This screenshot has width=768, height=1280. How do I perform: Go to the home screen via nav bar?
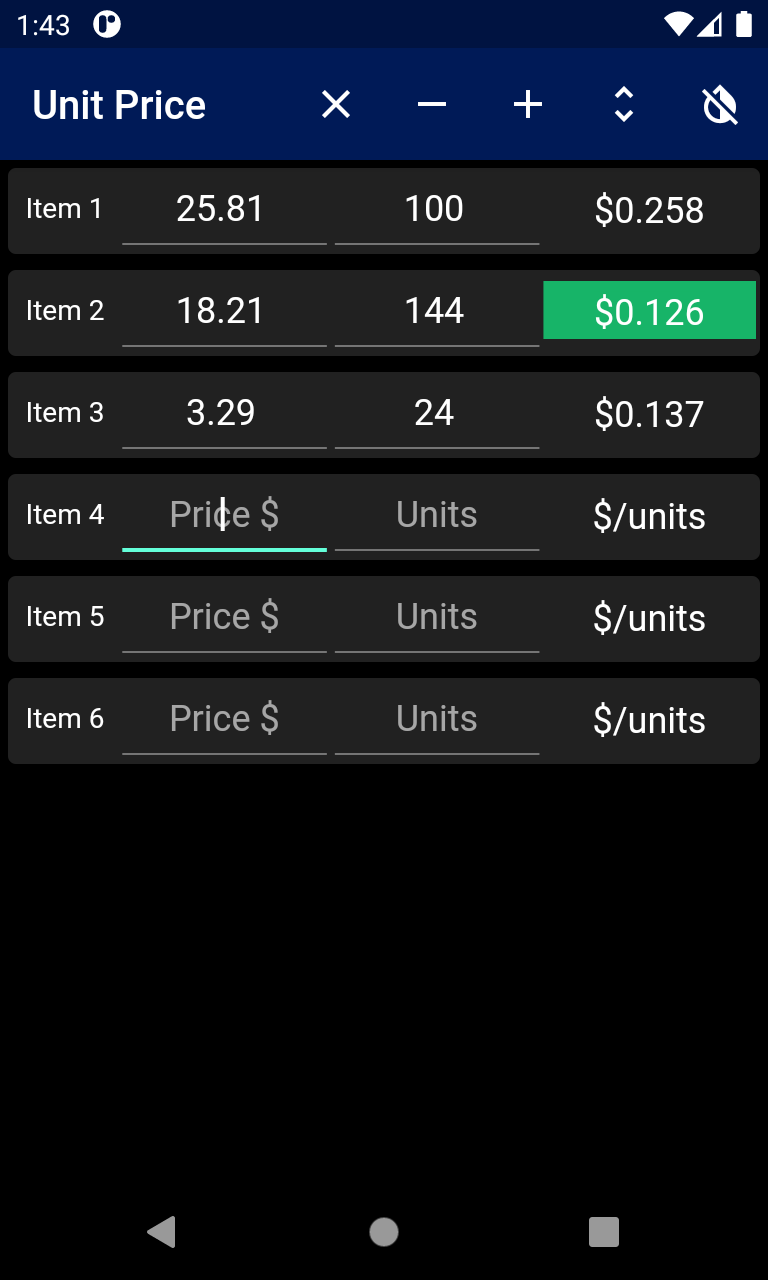pos(384,1232)
